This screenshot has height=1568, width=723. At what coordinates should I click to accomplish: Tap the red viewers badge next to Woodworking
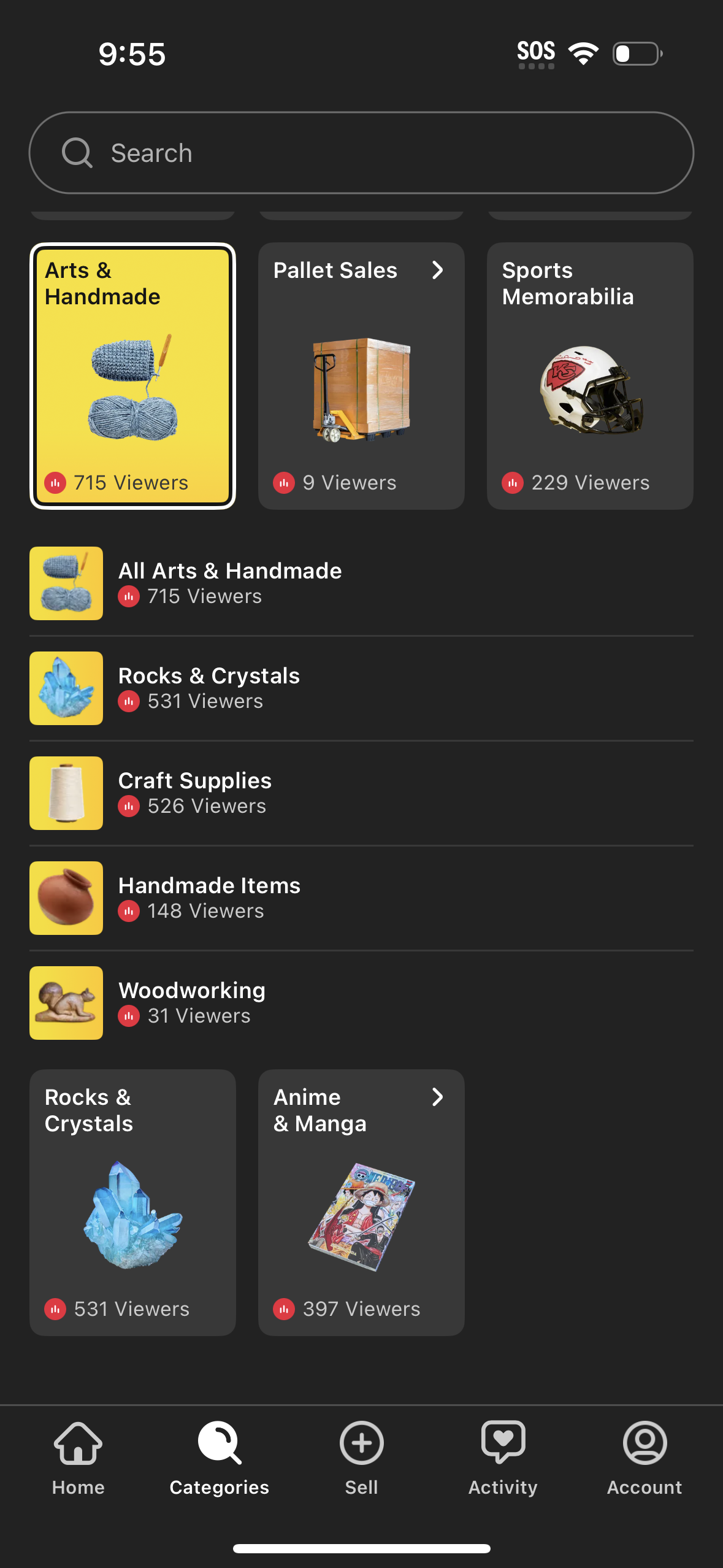(129, 1016)
